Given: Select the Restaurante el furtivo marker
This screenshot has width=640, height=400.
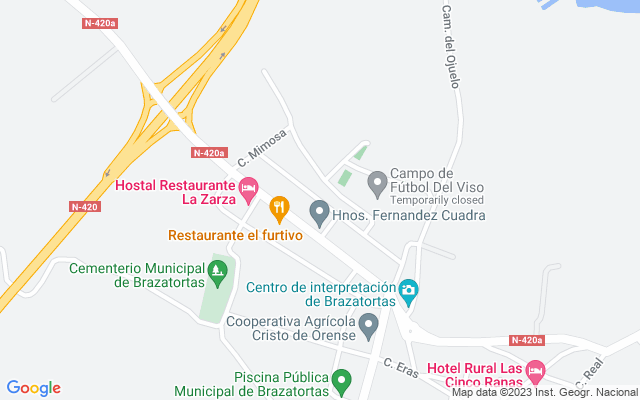Looking at the screenshot, I should 279,210.
